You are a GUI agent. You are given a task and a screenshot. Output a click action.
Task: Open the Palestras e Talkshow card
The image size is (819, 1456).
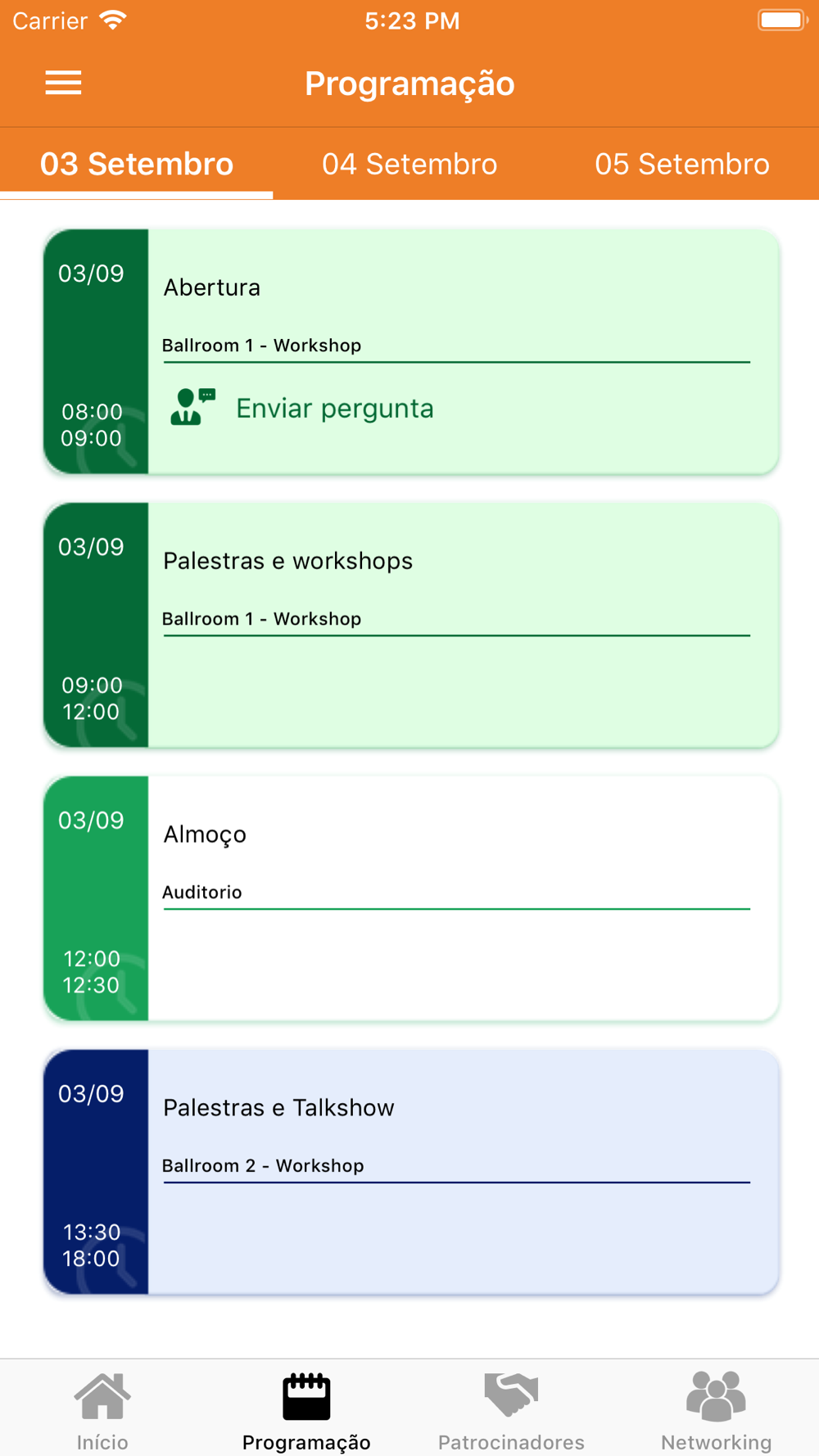tap(411, 1172)
